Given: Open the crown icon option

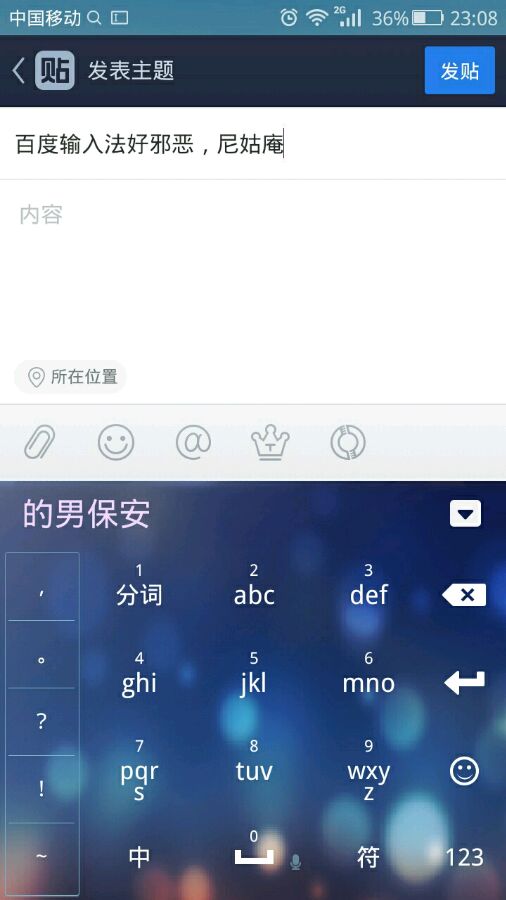Looking at the screenshot, I should click(x=270, y=443).
